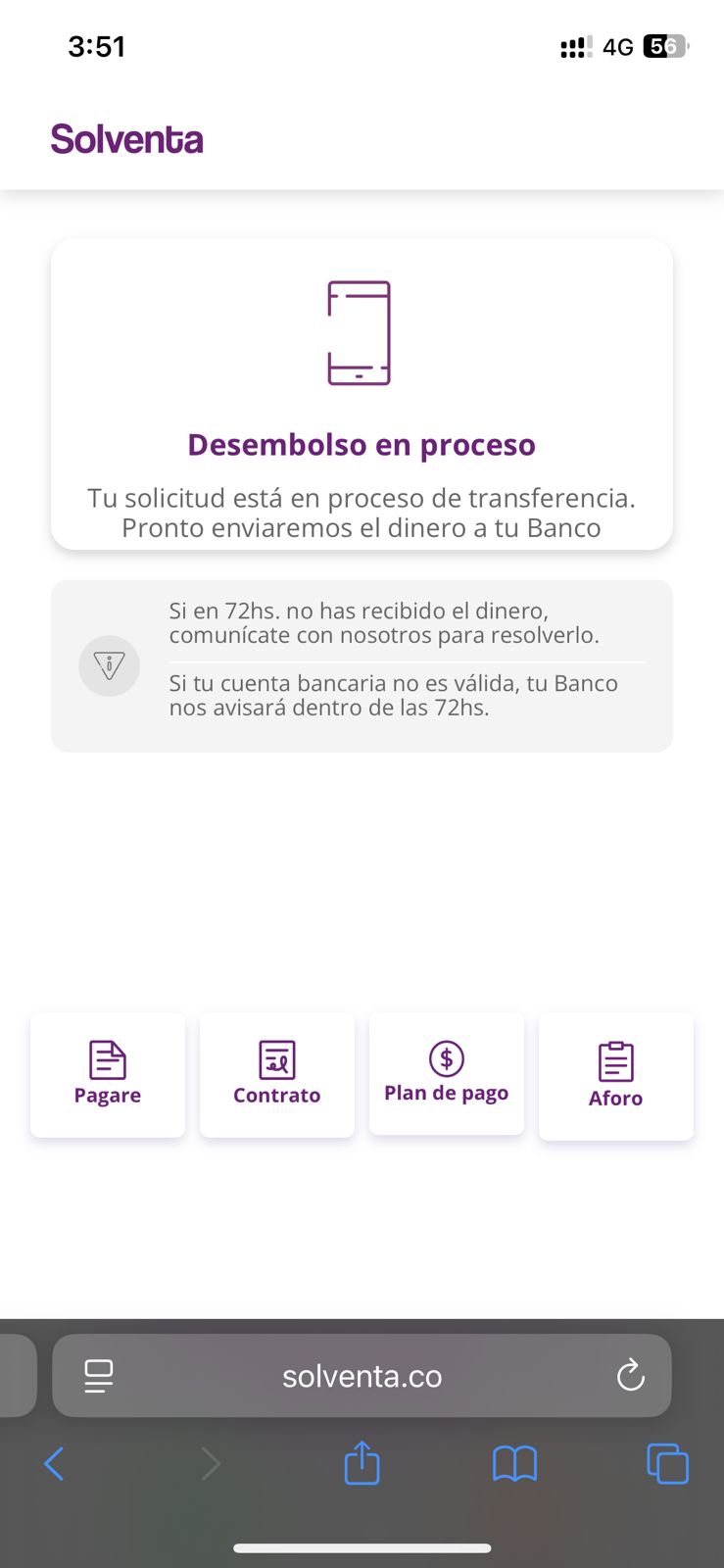Screen dimensions: 724x1568
Task: Show all open browser tabs
Action: [667, 1464]
